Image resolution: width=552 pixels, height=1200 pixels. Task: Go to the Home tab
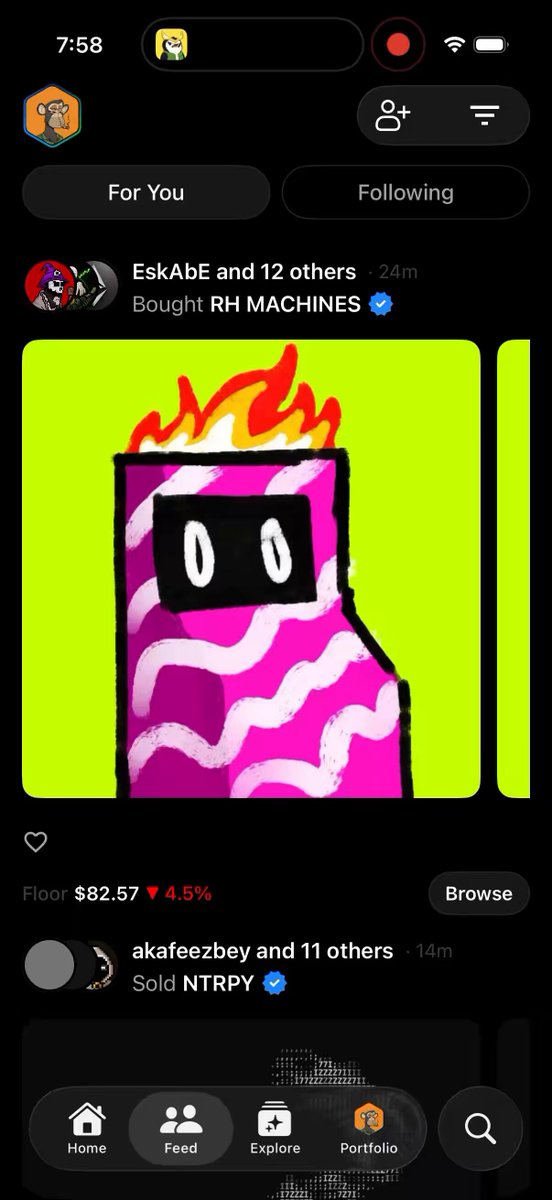87,1128
